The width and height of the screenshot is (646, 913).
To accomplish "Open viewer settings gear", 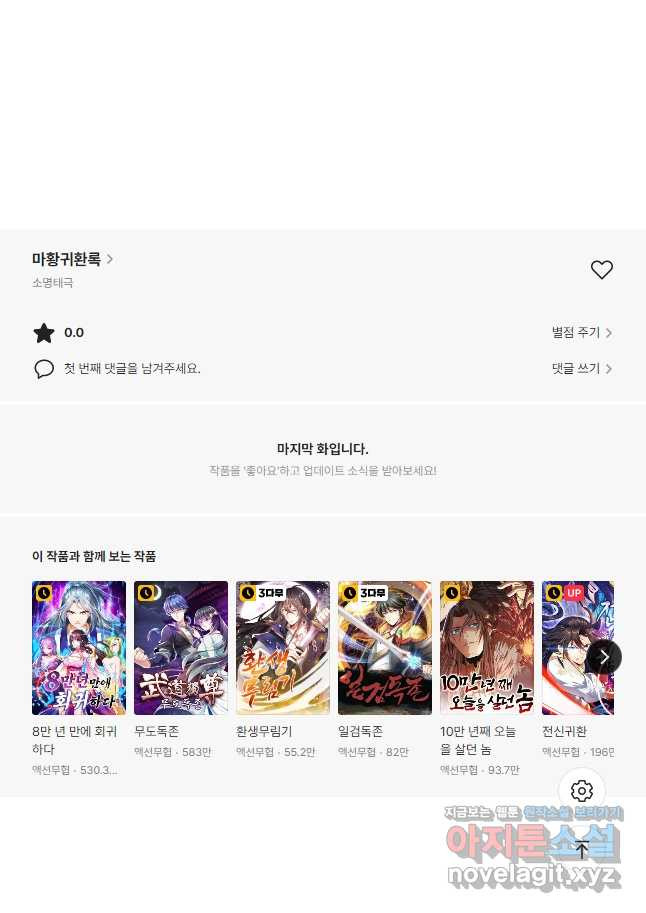I will (582, 792).
